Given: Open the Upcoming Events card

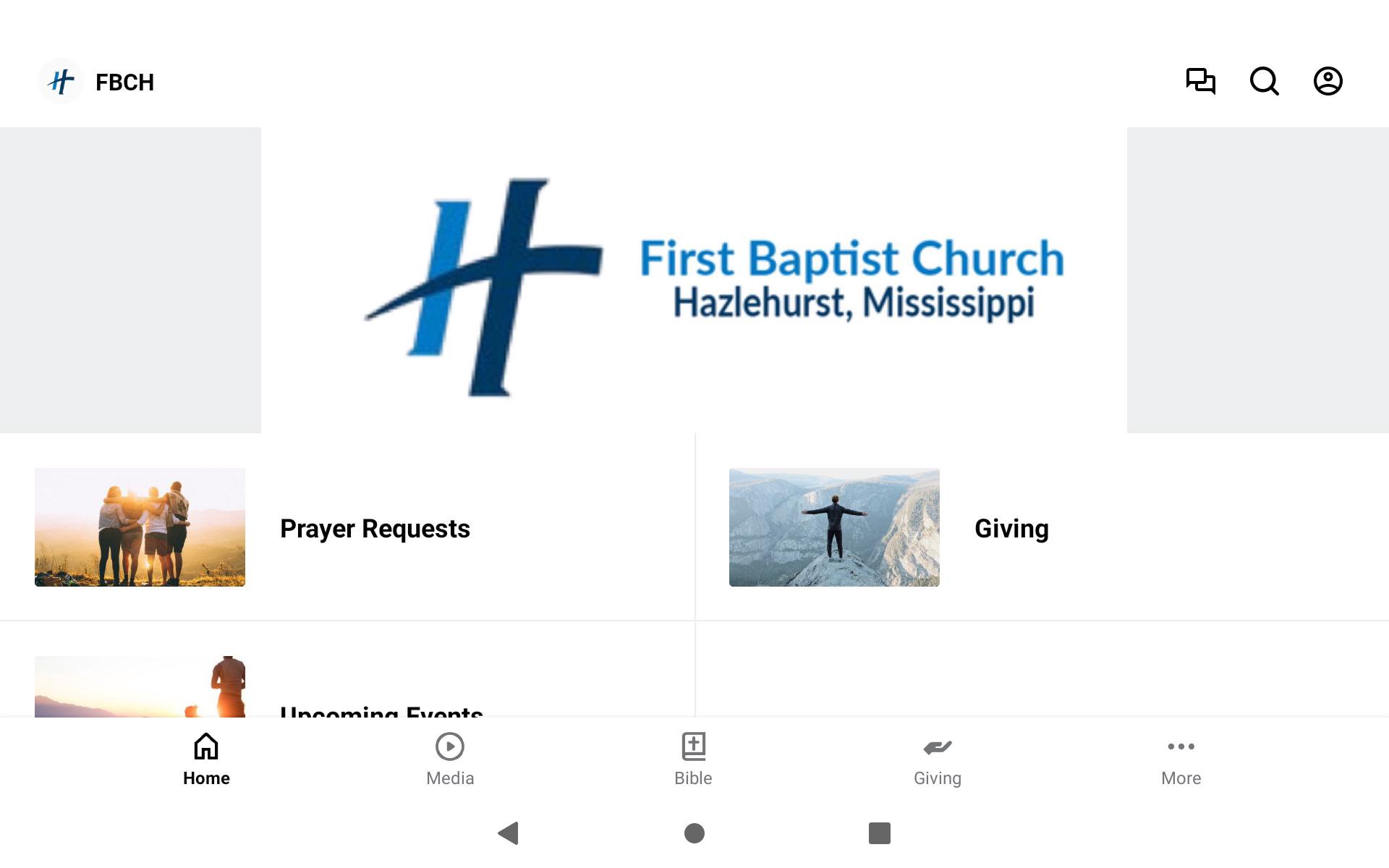Looking at the screenshot, I should click(347, 687).
